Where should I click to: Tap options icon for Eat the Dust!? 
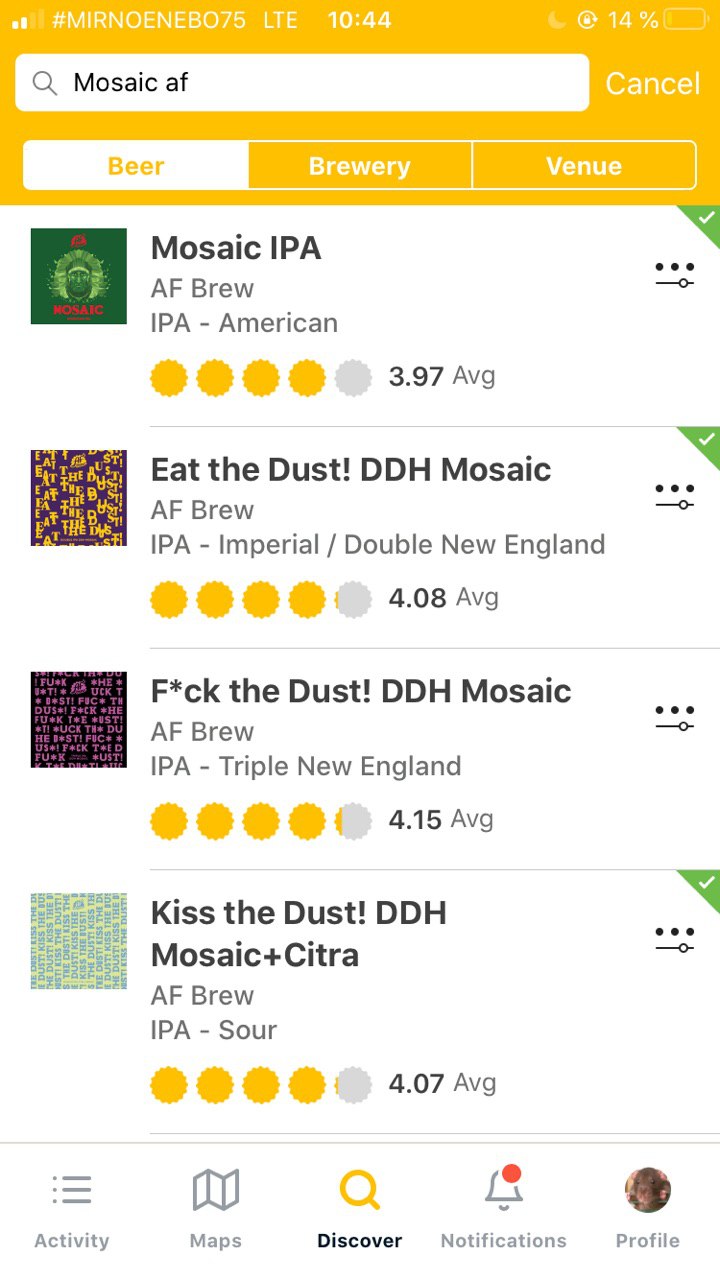coord(675,496)
